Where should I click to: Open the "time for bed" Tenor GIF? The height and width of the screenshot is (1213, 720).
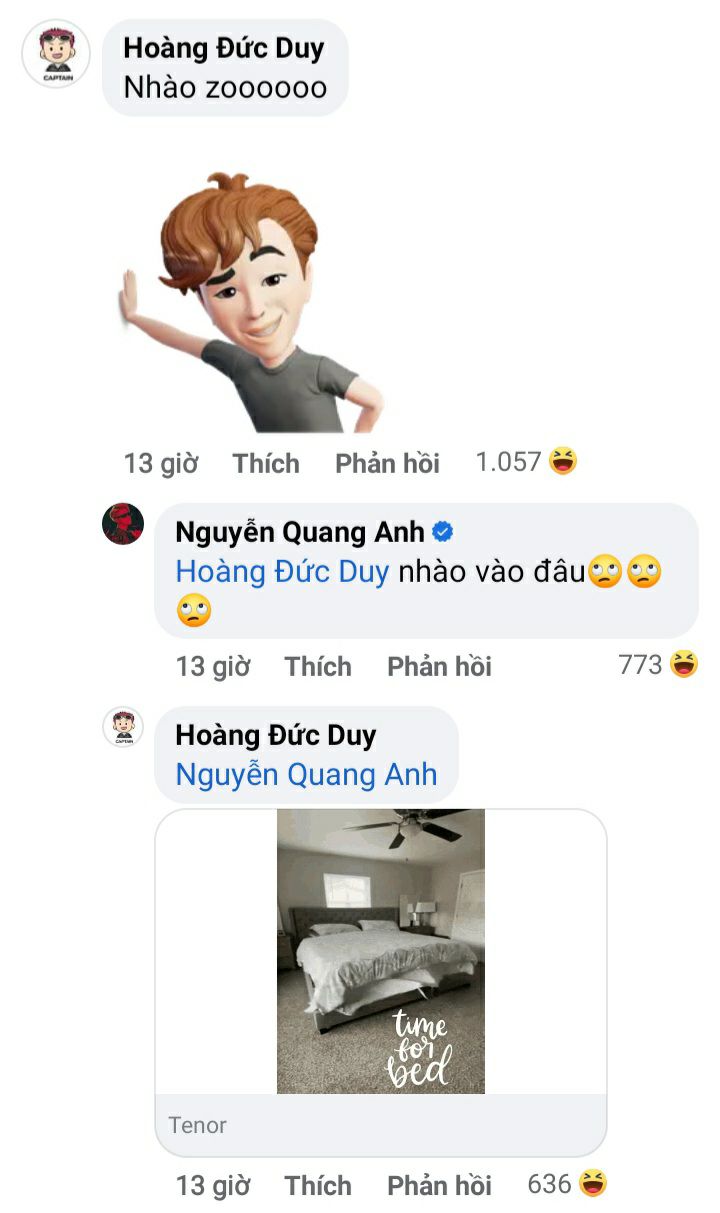point(381,951)
